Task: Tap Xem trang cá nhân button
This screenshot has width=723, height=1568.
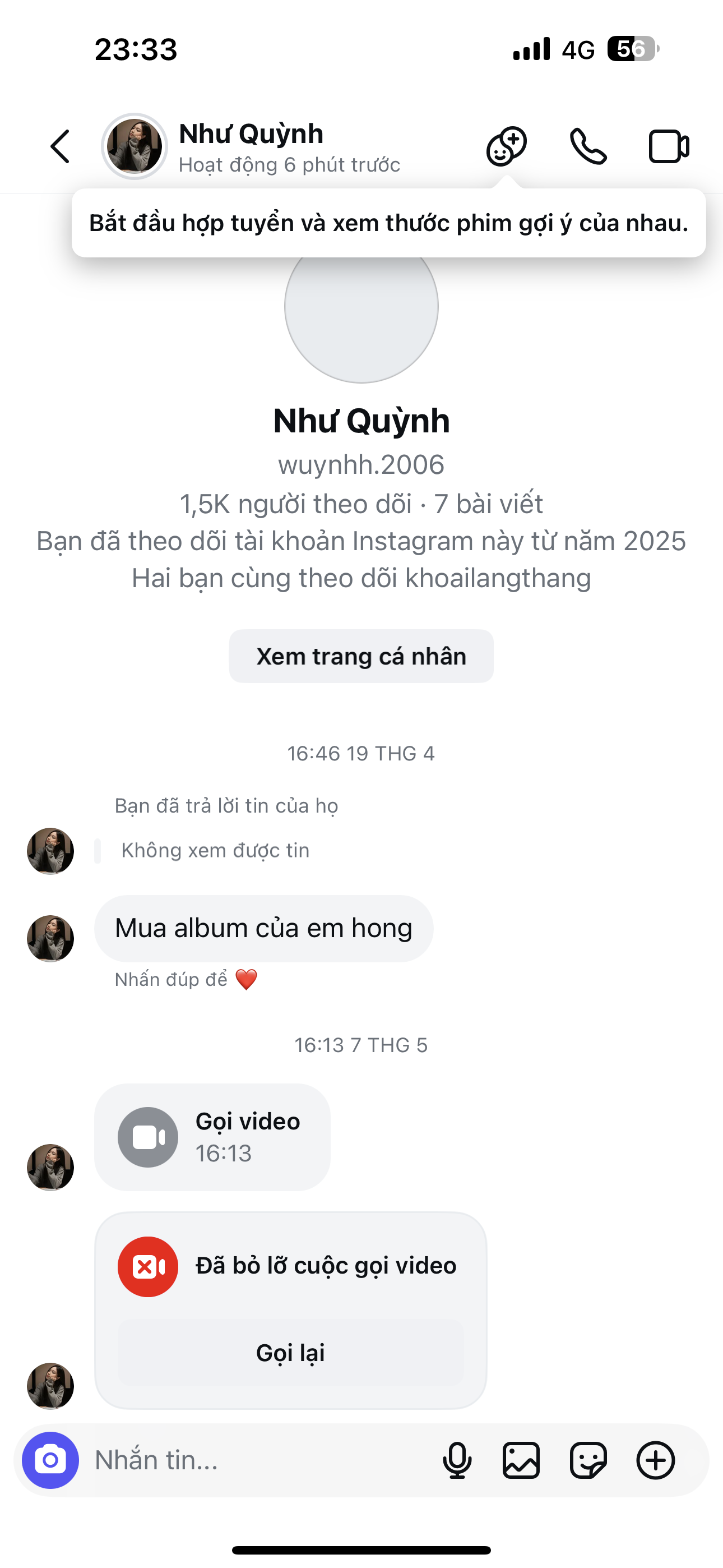Action: coord(361,656)
